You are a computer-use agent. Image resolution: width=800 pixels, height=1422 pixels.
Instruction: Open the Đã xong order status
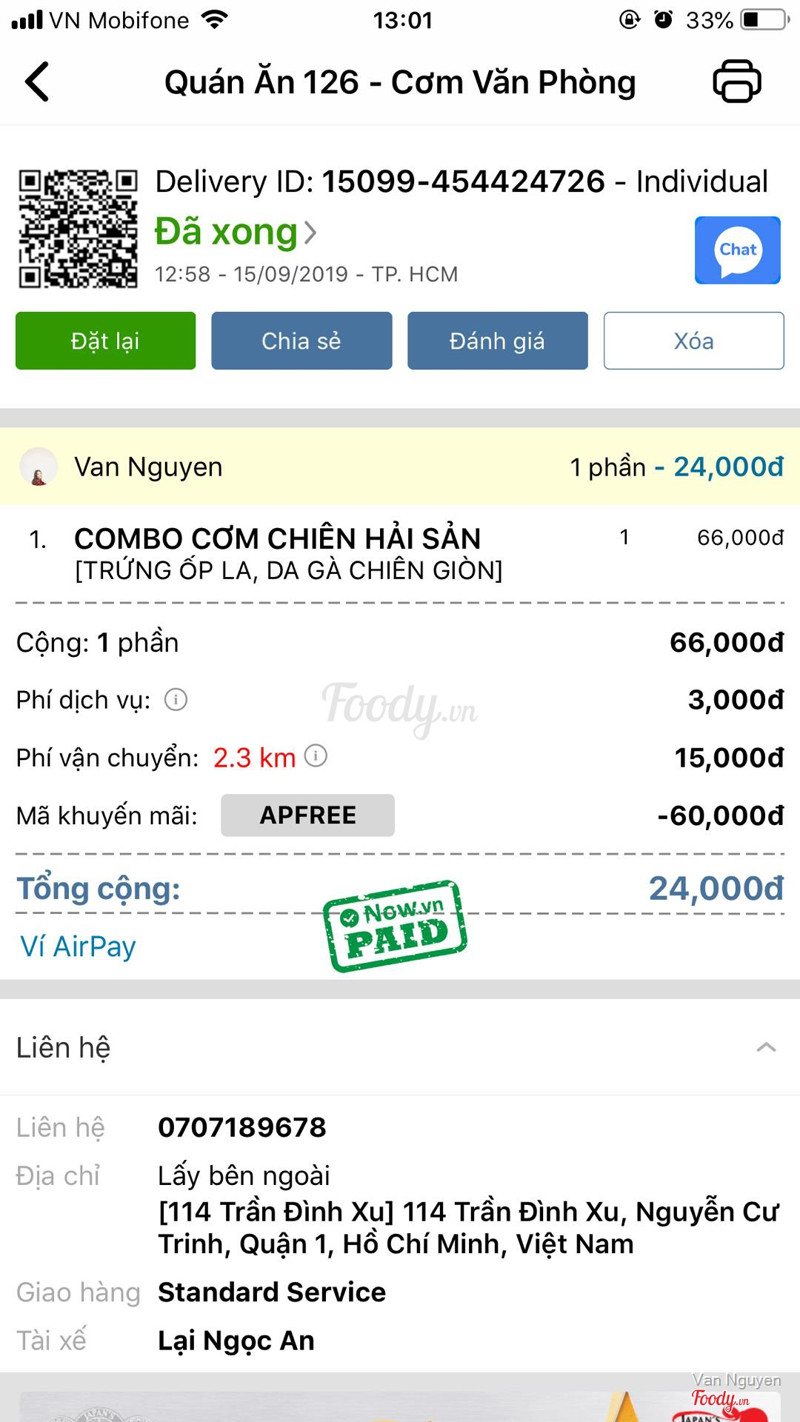(235, 232)
